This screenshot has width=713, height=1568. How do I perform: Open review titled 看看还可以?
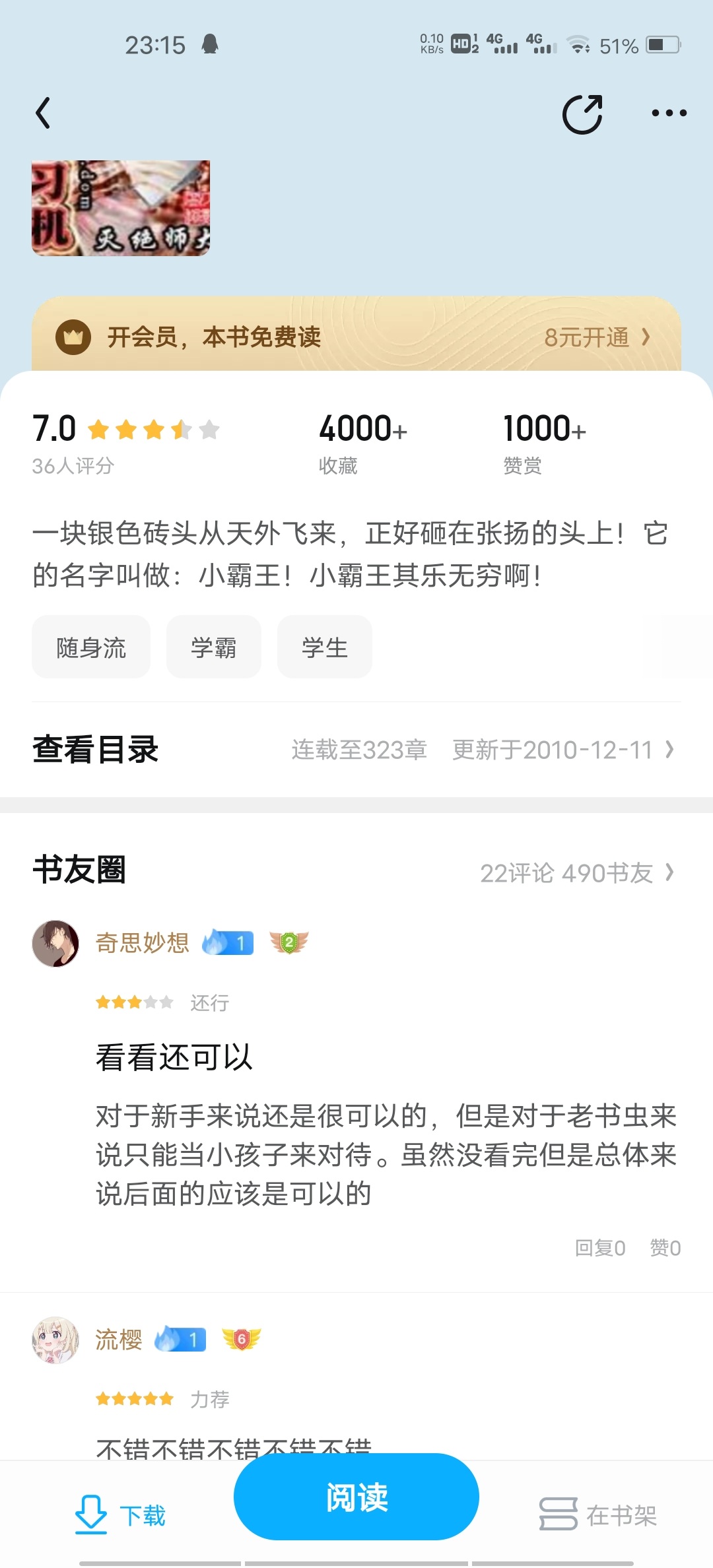point(174,1057)
